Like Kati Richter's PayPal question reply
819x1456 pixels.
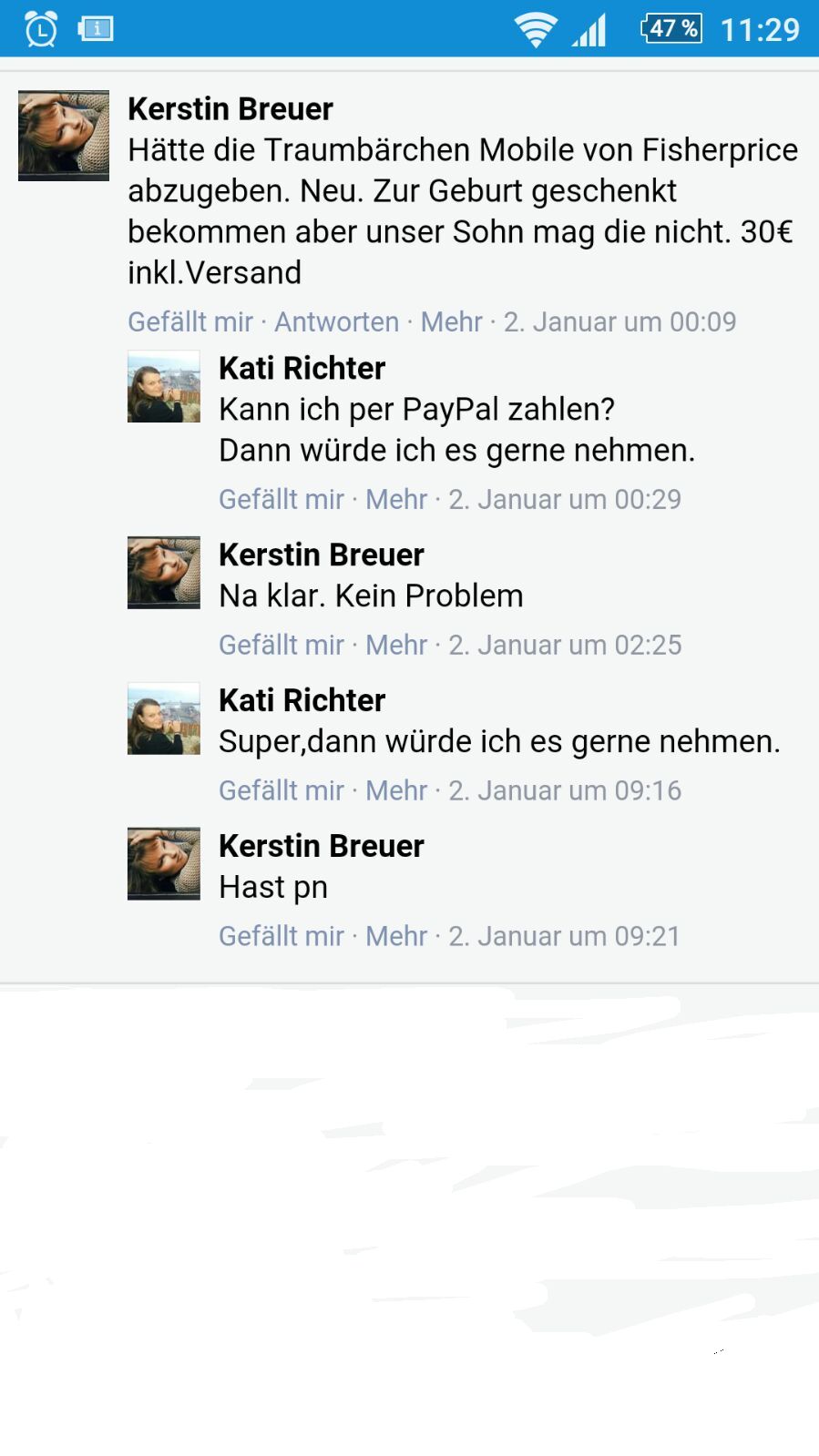click(281, 500)
